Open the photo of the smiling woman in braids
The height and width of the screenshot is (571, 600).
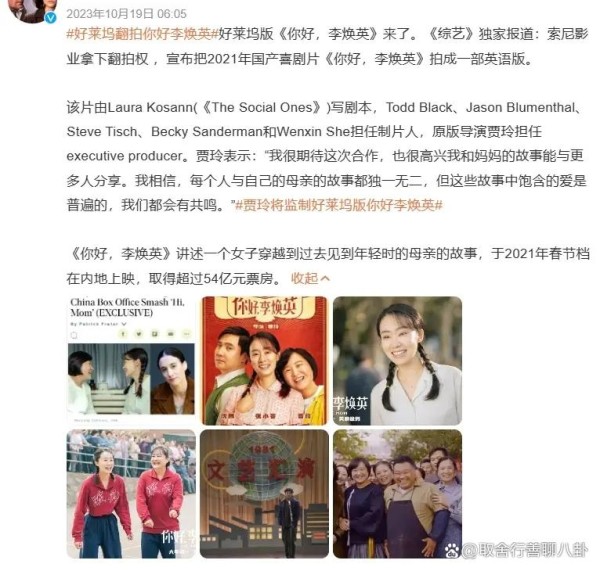pyautogui.click(x=397, y=360)
